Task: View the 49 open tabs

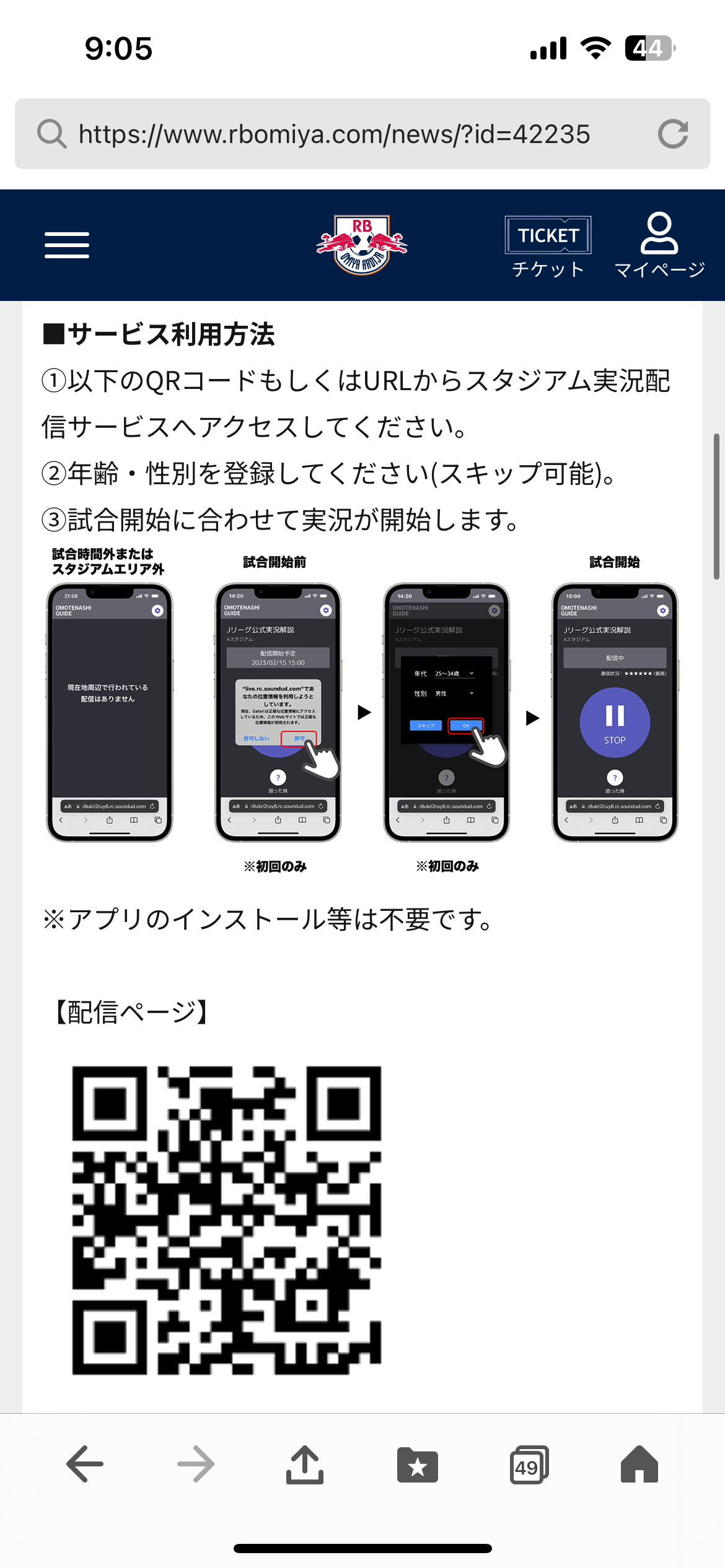Action: click(x=529, y=1465)
